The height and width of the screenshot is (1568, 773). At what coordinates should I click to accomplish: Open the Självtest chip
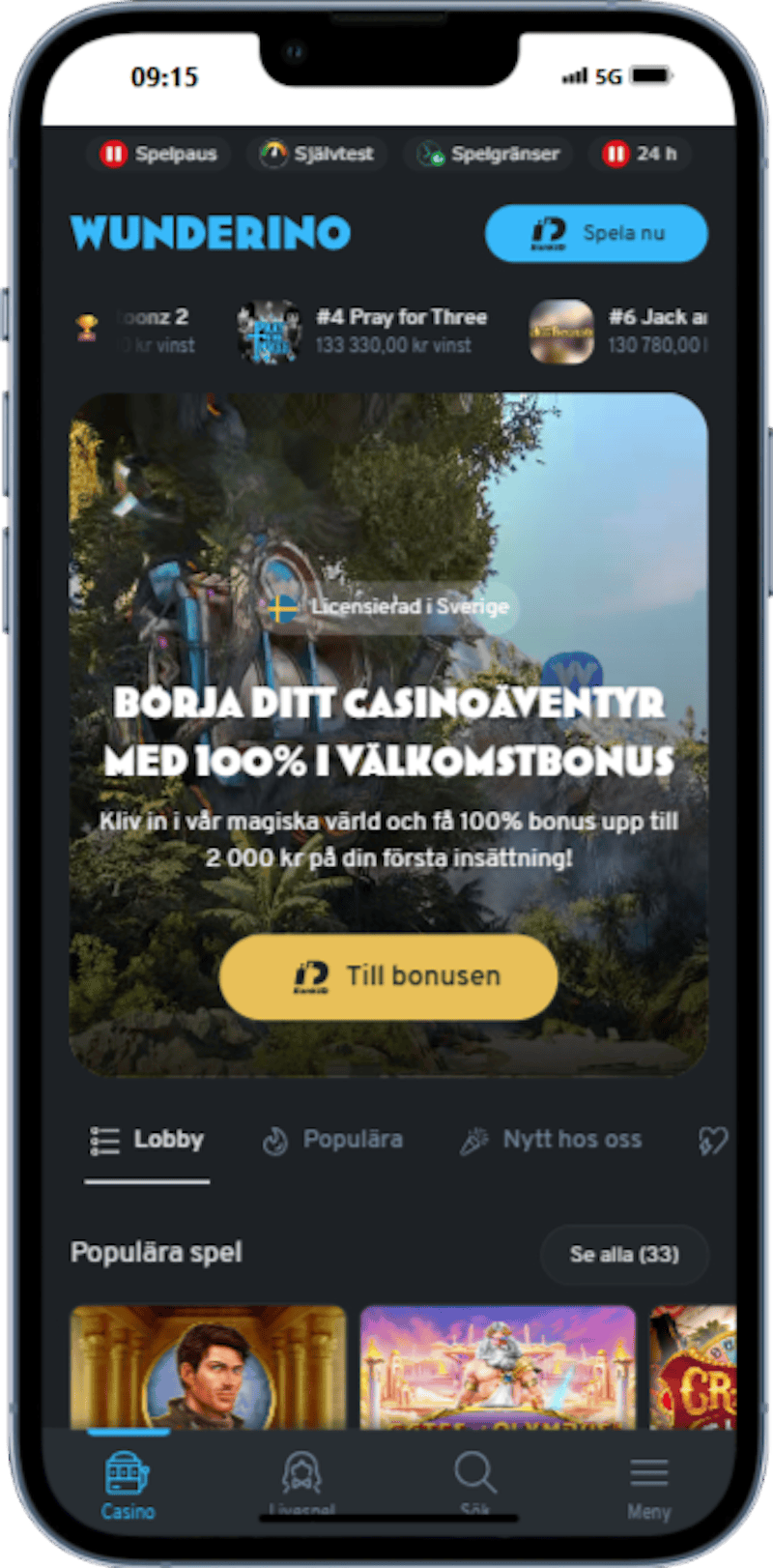(317, 154)
